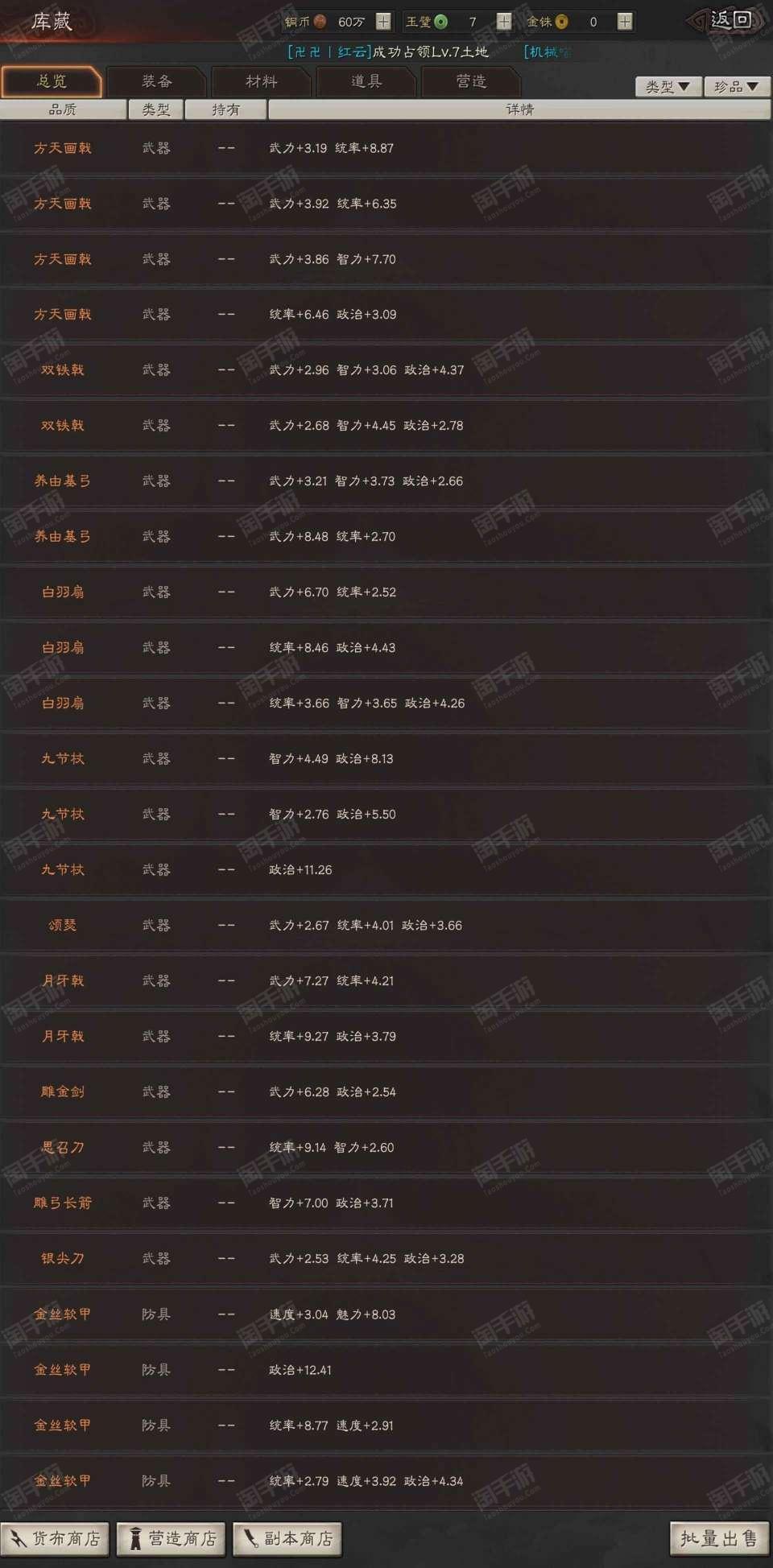Add 玉璧 using its plus icon
This screenshot has height=1568, width=773.
(504, 22)
